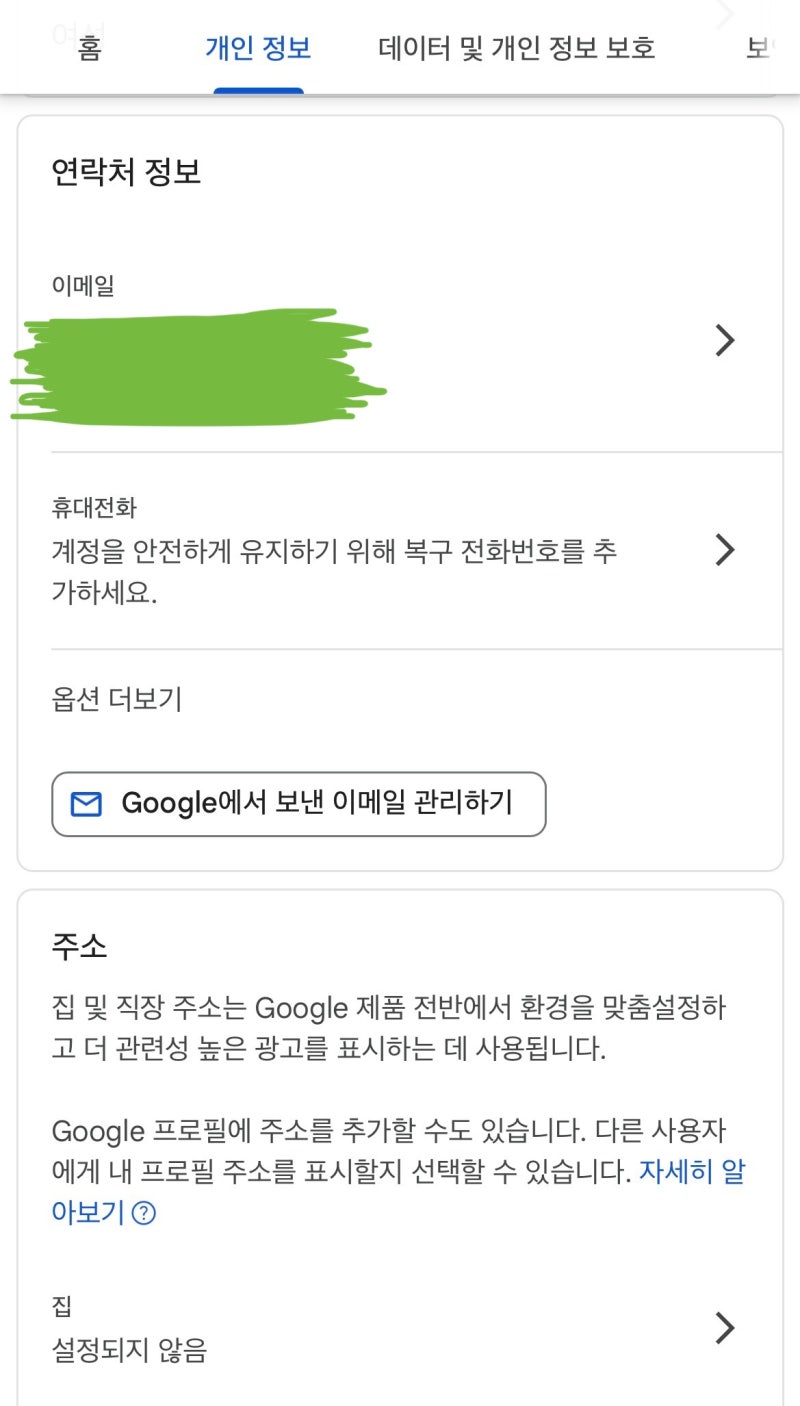Viewport: 800px width, 1406px height.
Task: Click the chevron to add a recovery phone number
Action: click(726, 550)
